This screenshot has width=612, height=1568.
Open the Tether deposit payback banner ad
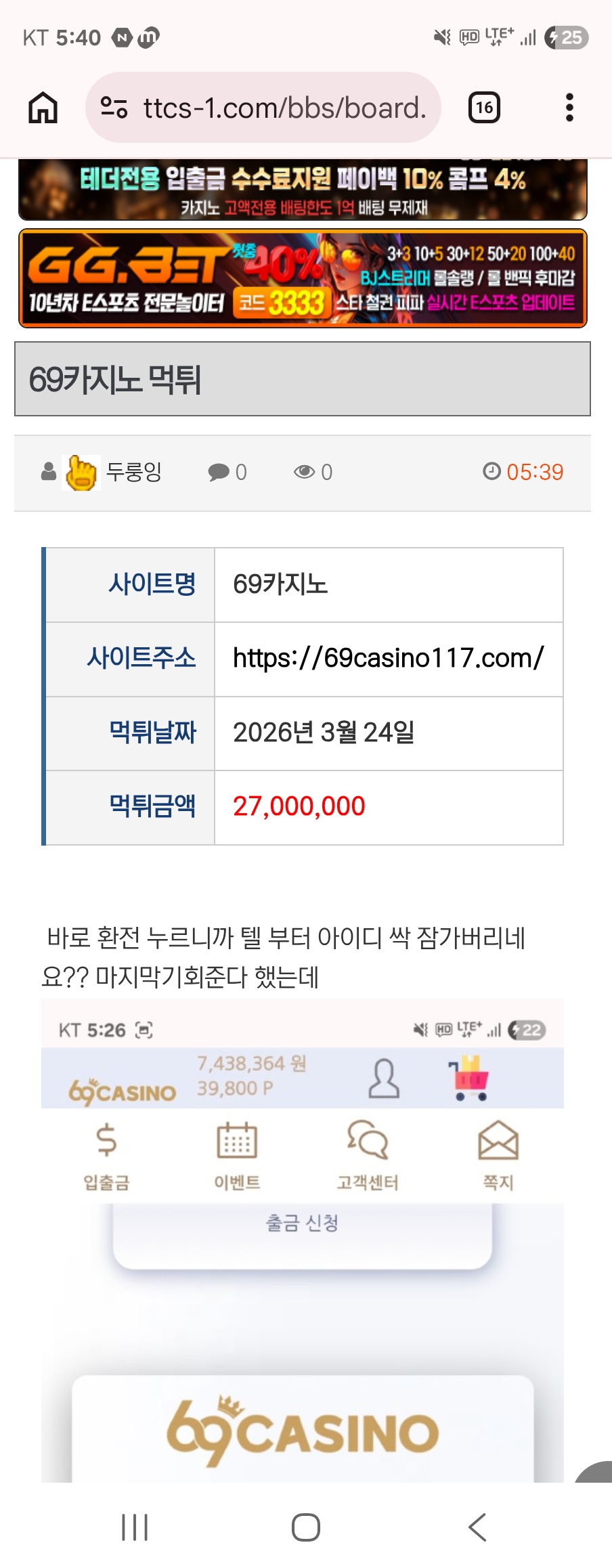303,190
